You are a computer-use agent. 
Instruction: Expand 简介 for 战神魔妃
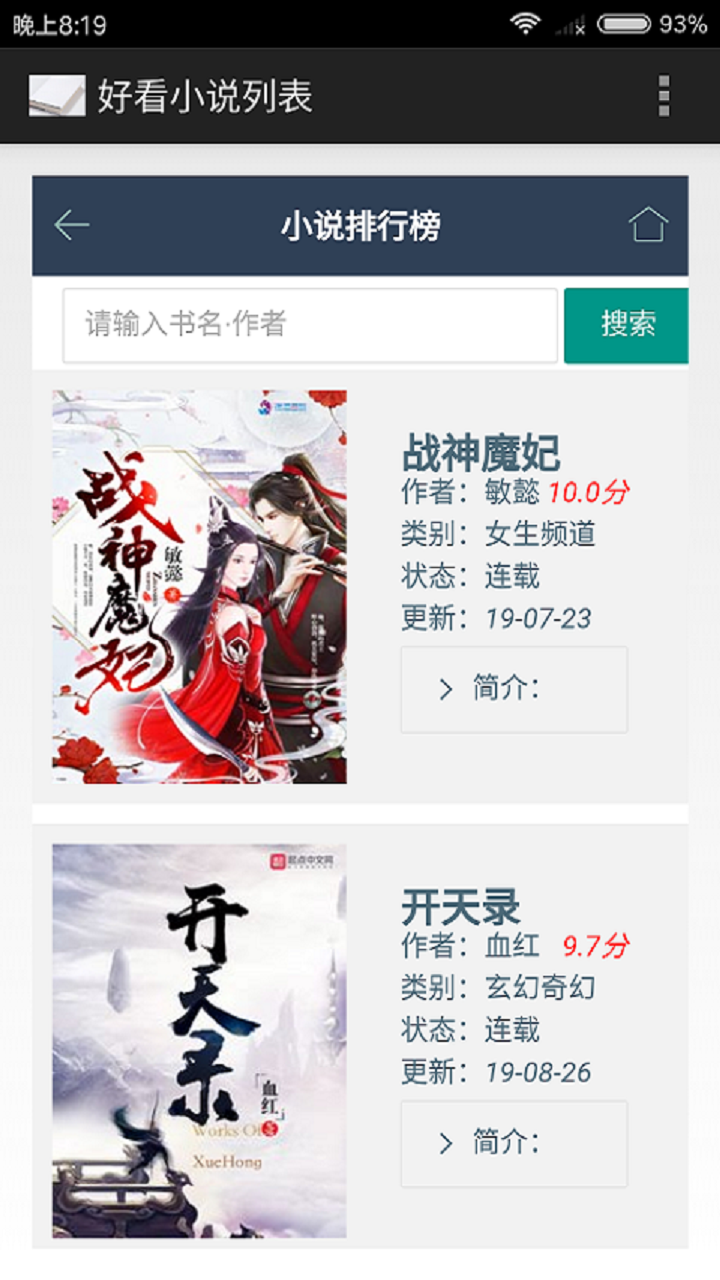tap(514, 689)
